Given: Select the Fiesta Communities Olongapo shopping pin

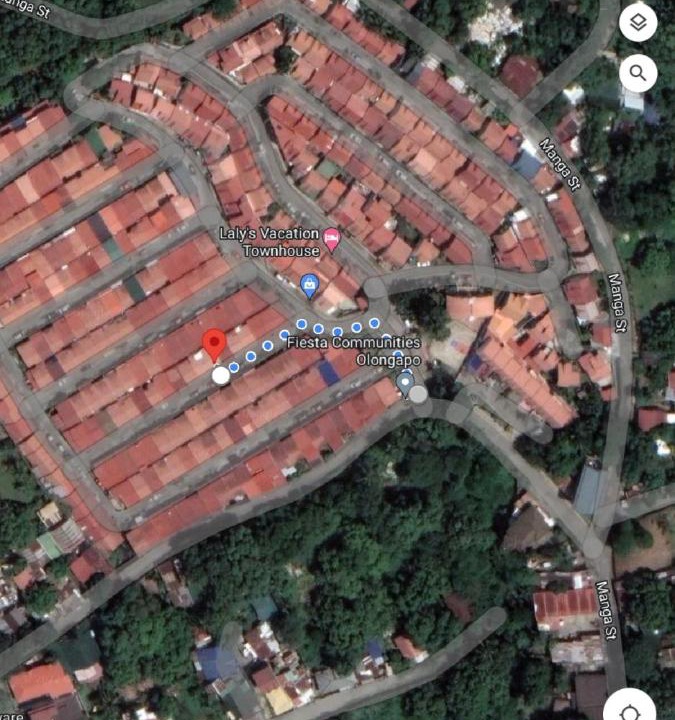Looking at the screenshot, I should 310,287.
